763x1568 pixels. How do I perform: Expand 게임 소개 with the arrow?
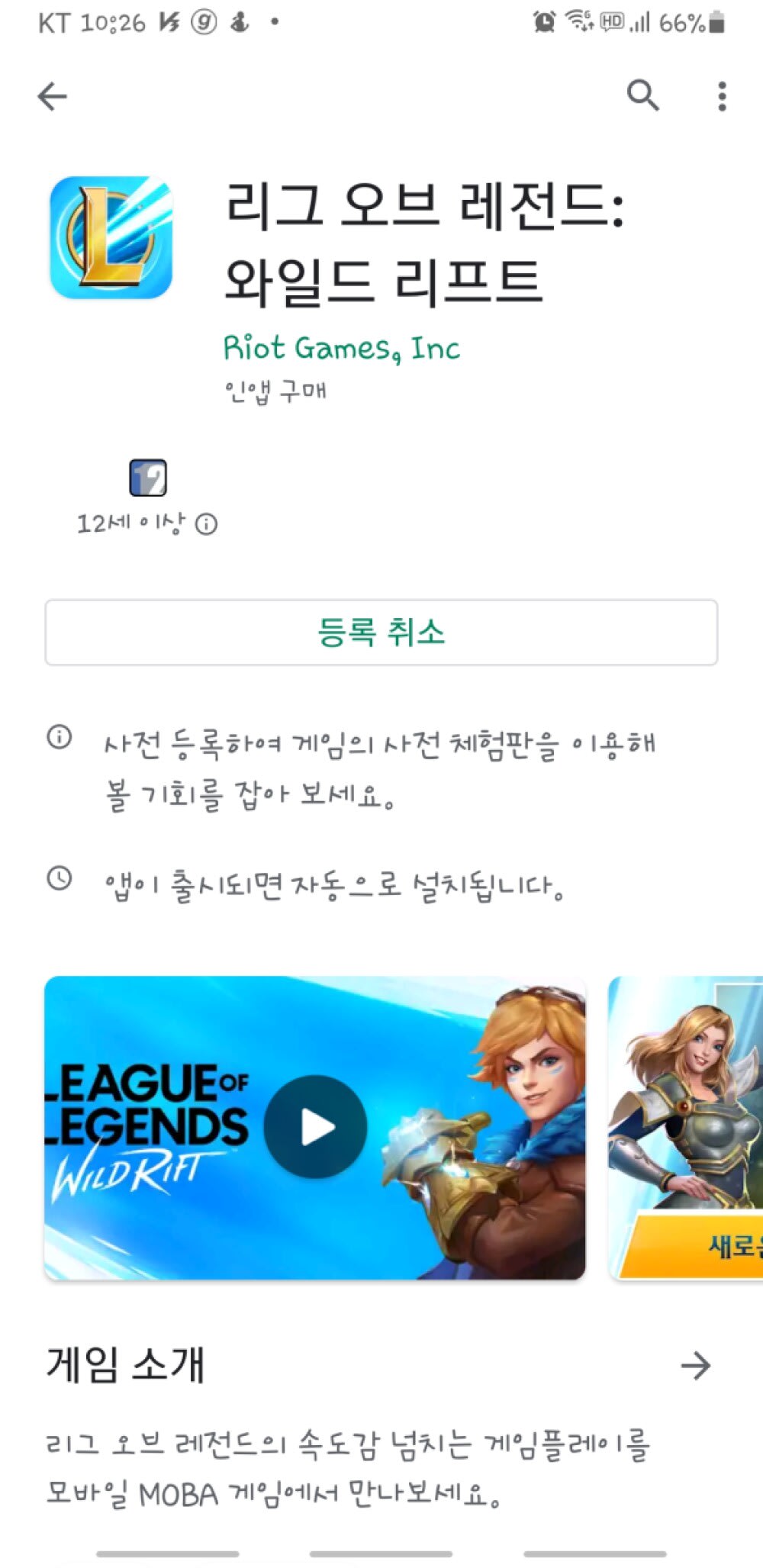[x=695, y=1366]
